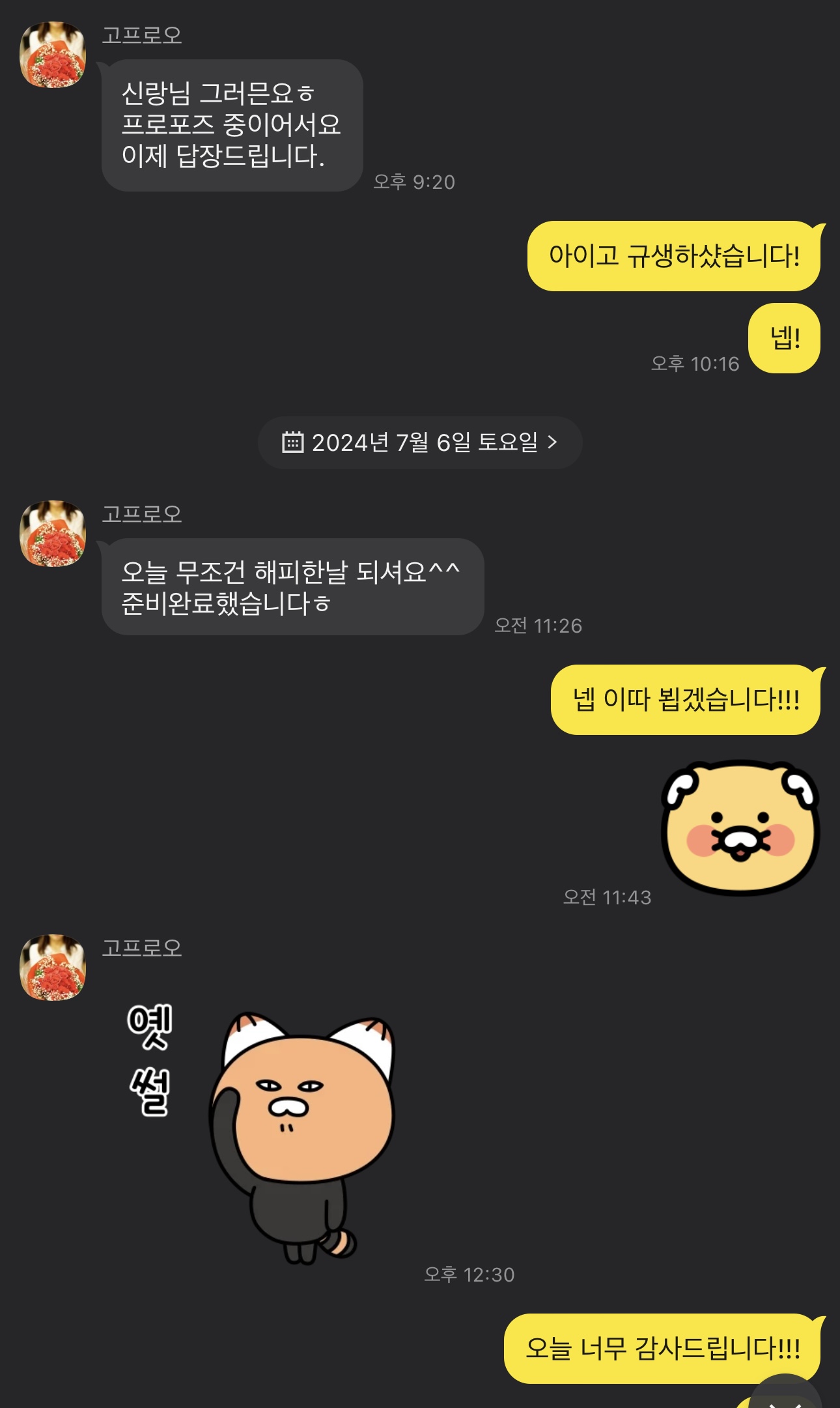
Task: Open 고프로오's profile picture beside the 프로포즈 message
Action: 53,55
